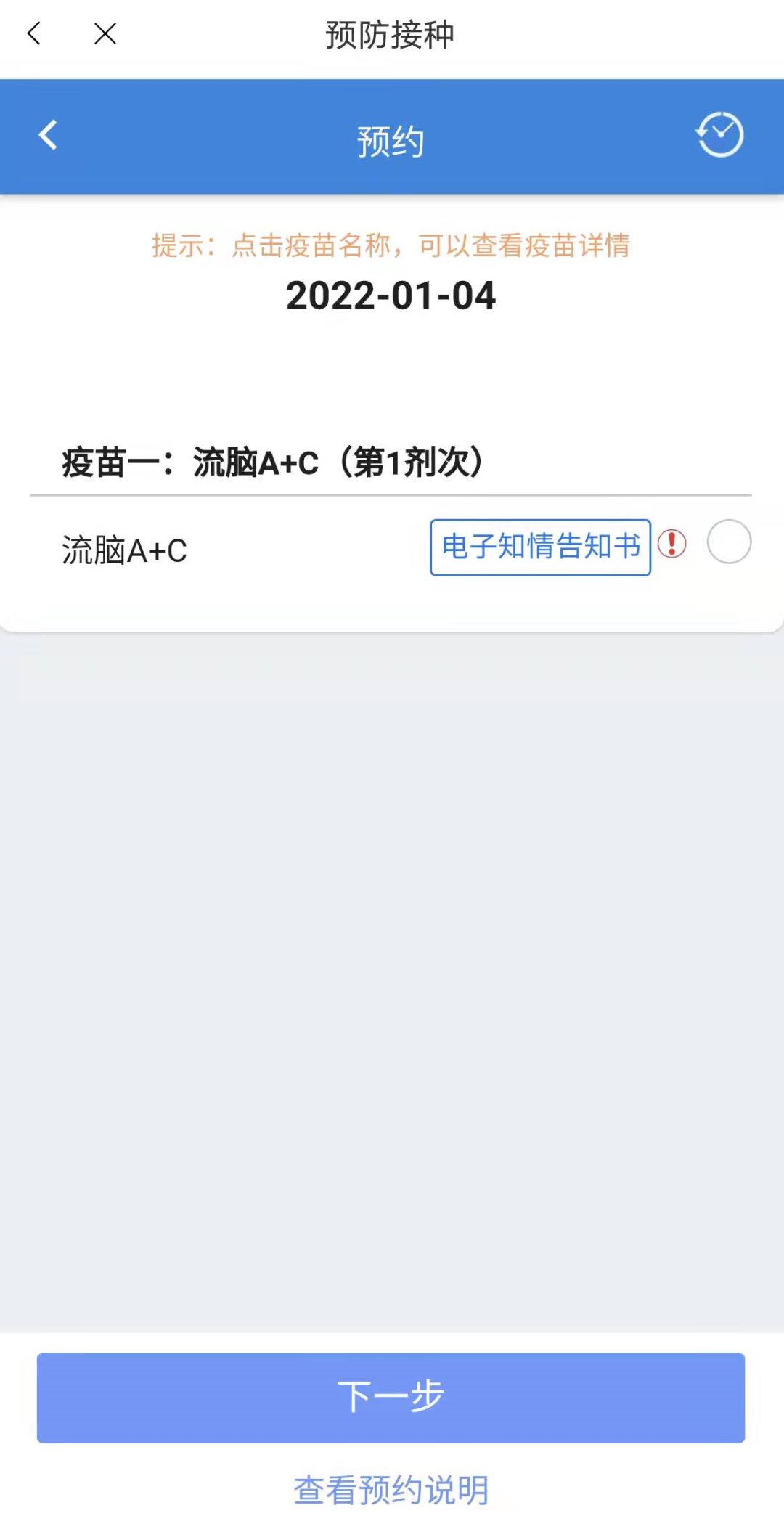Close the 预防接种 page with the X
Screen dimensions: 784x1537
point(103,34)
